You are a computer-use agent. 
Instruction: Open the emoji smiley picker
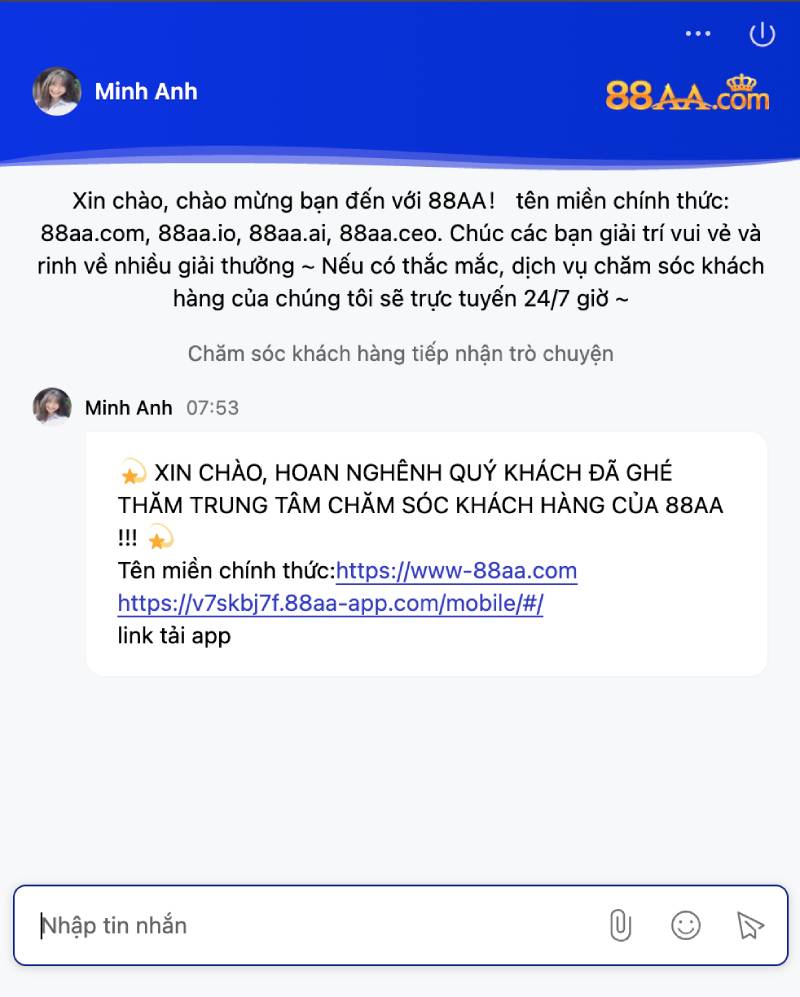coord(684,925)
